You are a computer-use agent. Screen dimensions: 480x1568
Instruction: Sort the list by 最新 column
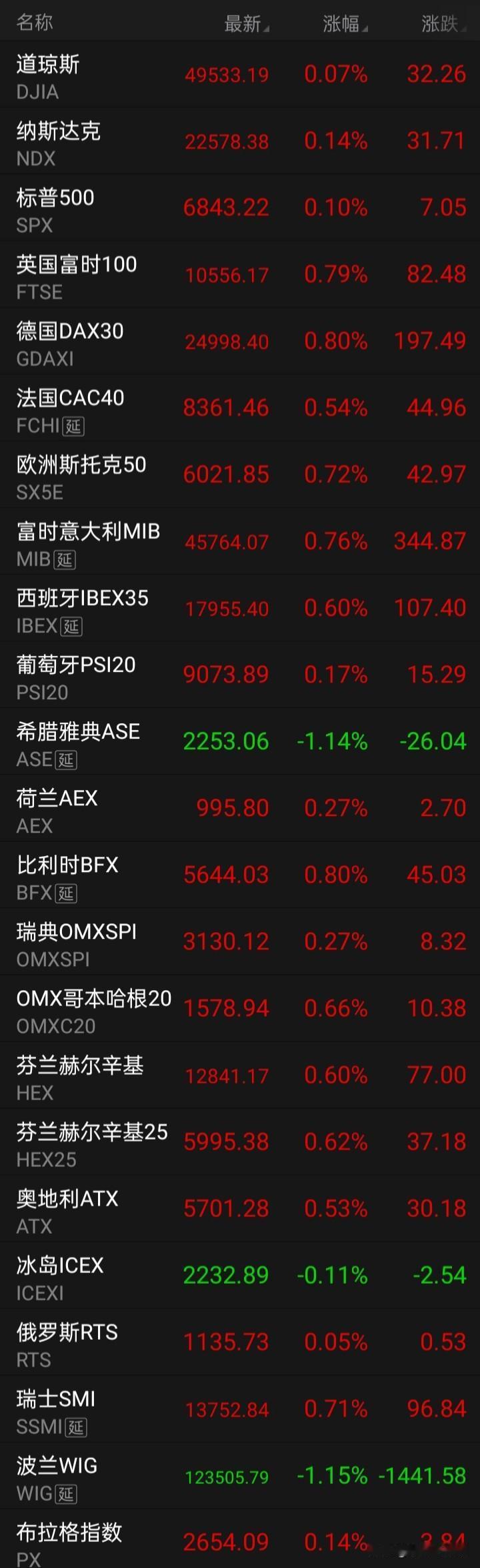(246, 24)
